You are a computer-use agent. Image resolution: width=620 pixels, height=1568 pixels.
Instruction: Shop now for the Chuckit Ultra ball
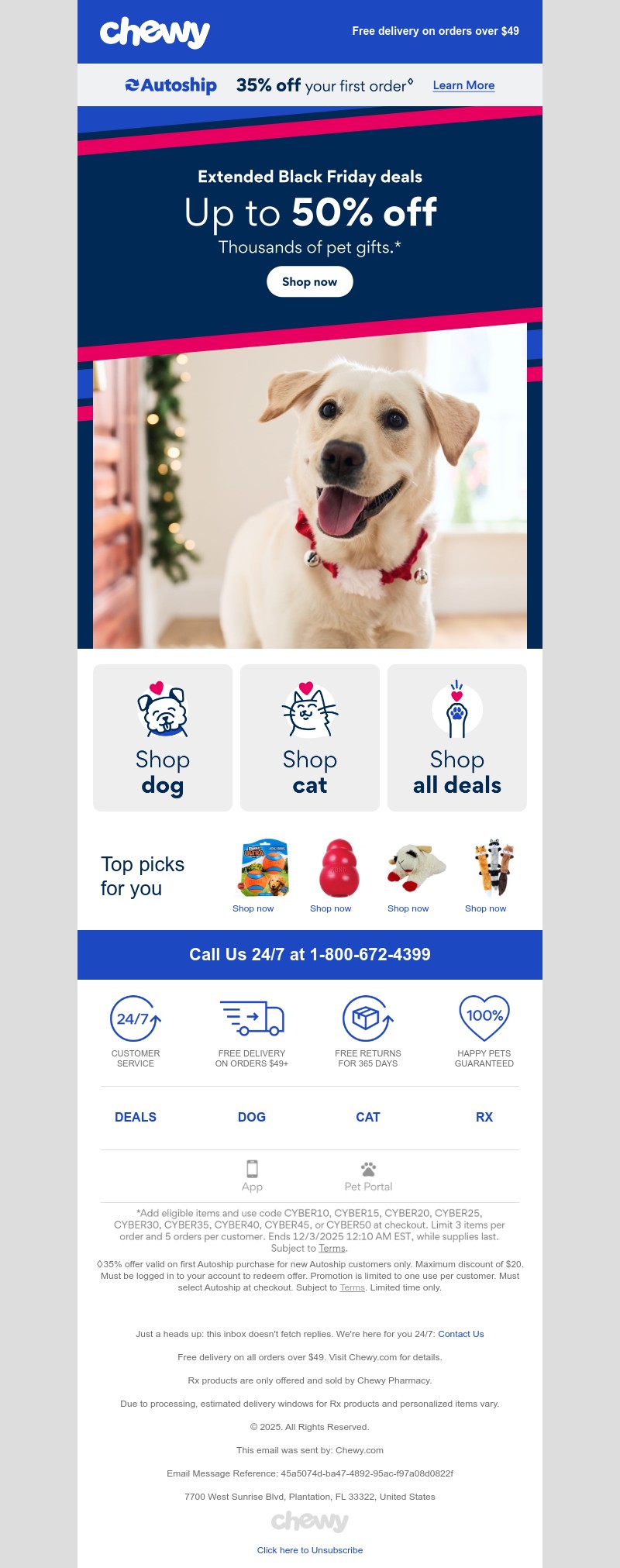(x=253, y=908)
